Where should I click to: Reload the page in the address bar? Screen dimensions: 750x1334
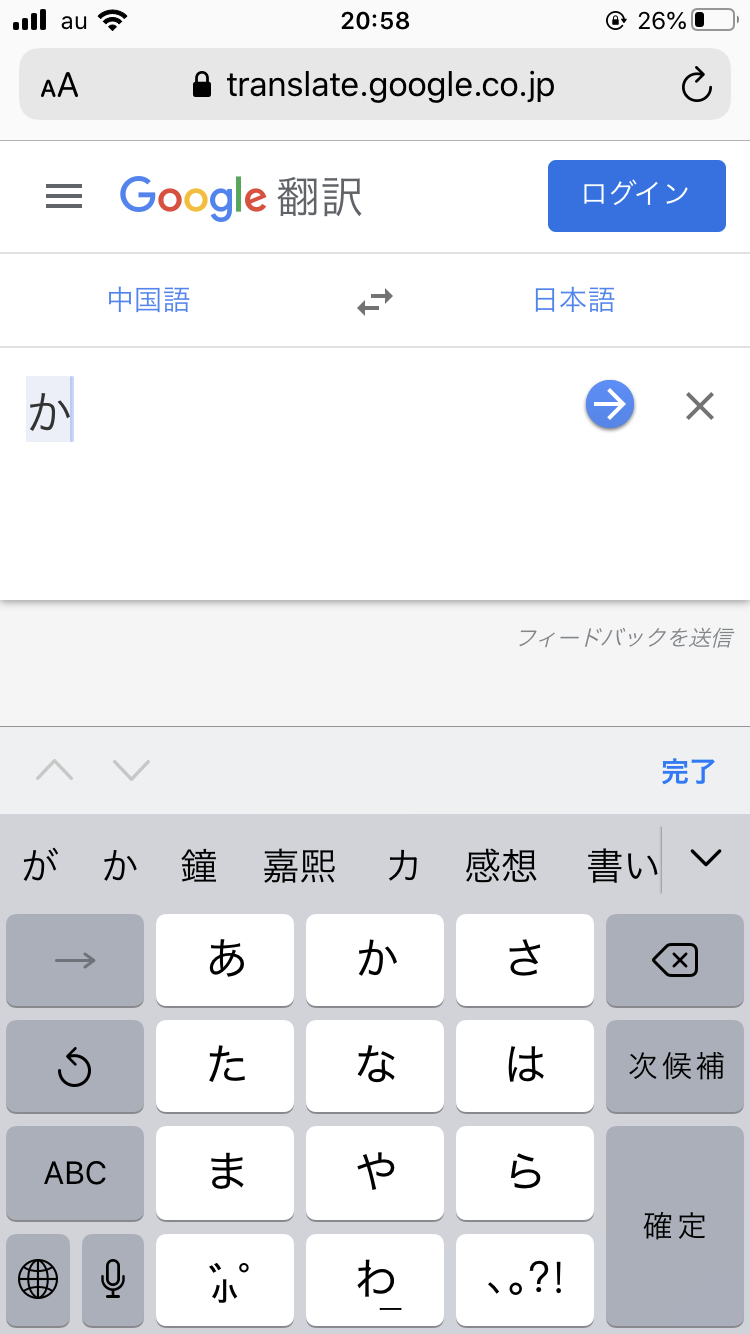click(696, 85)
